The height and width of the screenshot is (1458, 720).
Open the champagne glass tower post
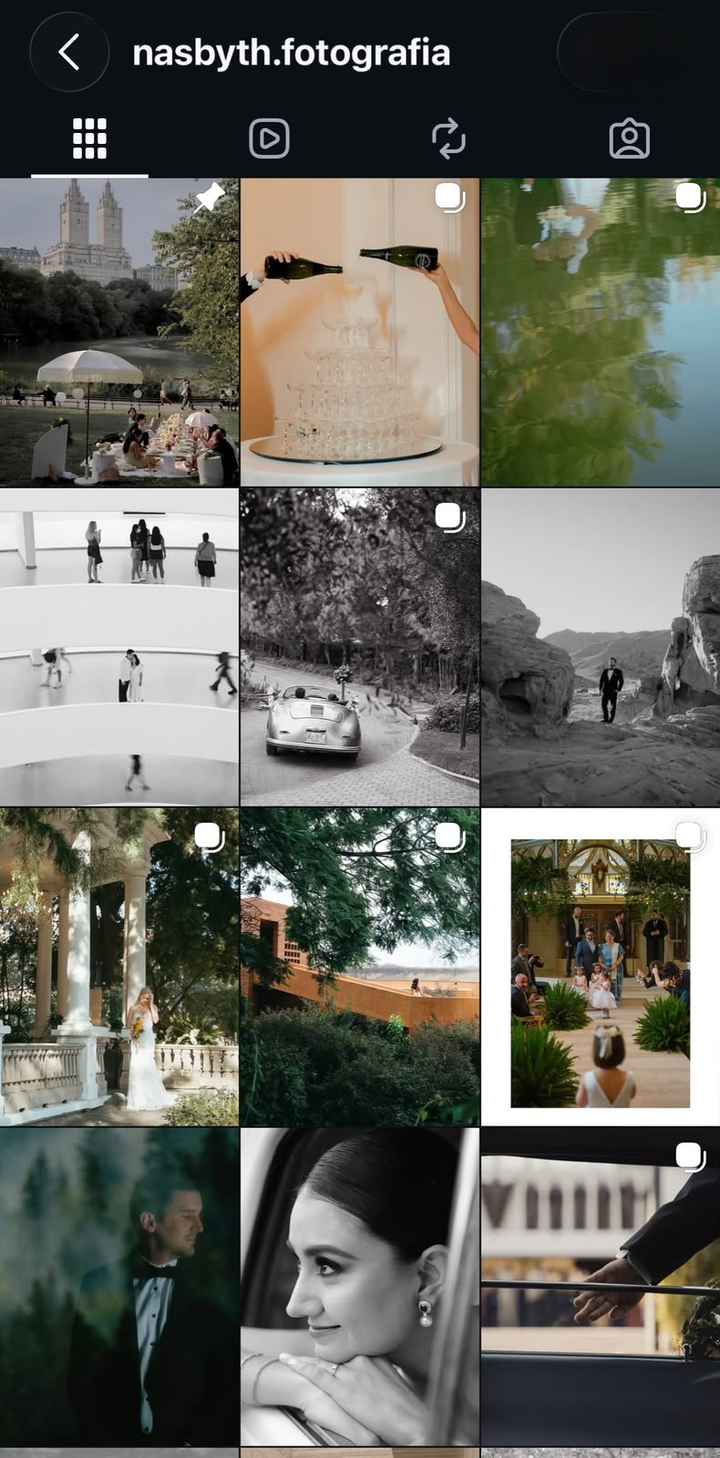(360, 332)
